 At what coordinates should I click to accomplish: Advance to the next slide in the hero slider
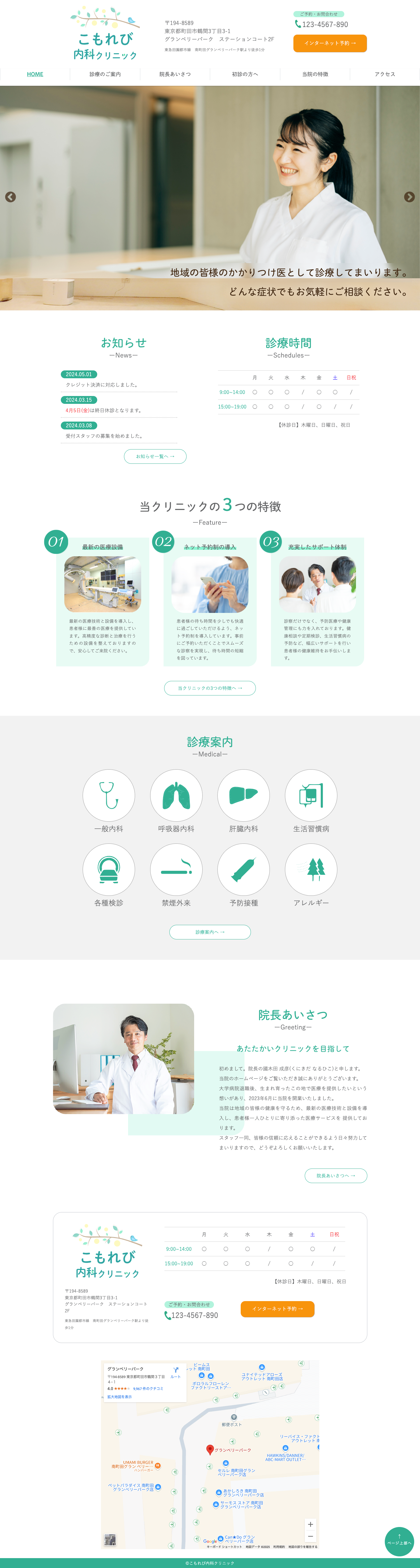[409, 197]
